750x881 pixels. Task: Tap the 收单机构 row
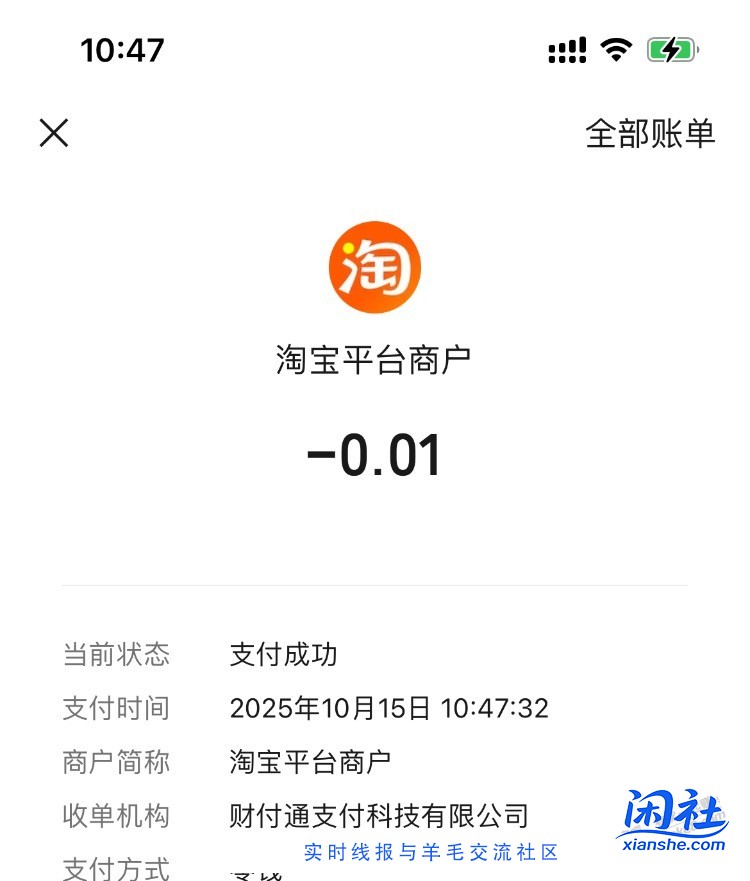coord(117,816)
